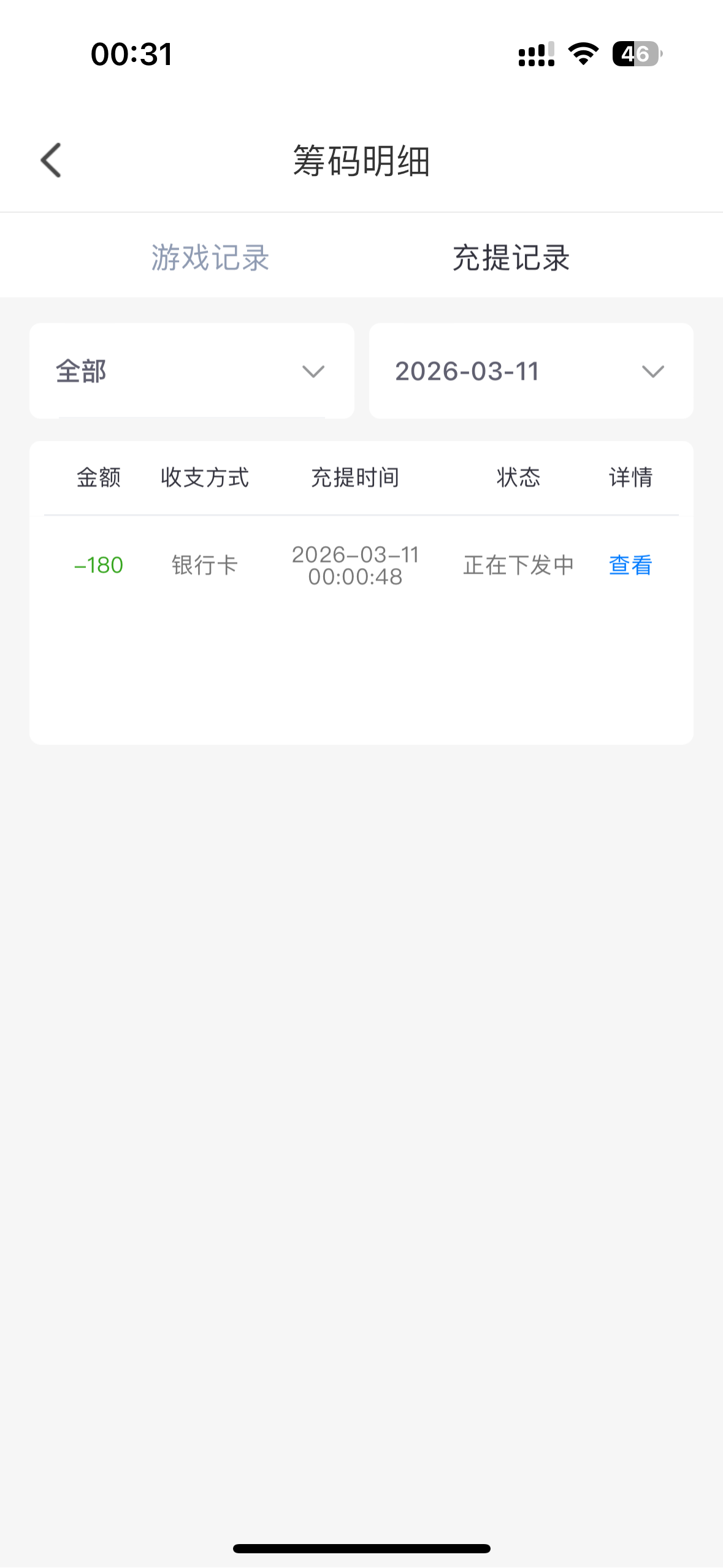Tap the 充提时间 column header

pyautogui.click(x=356, y=478)
